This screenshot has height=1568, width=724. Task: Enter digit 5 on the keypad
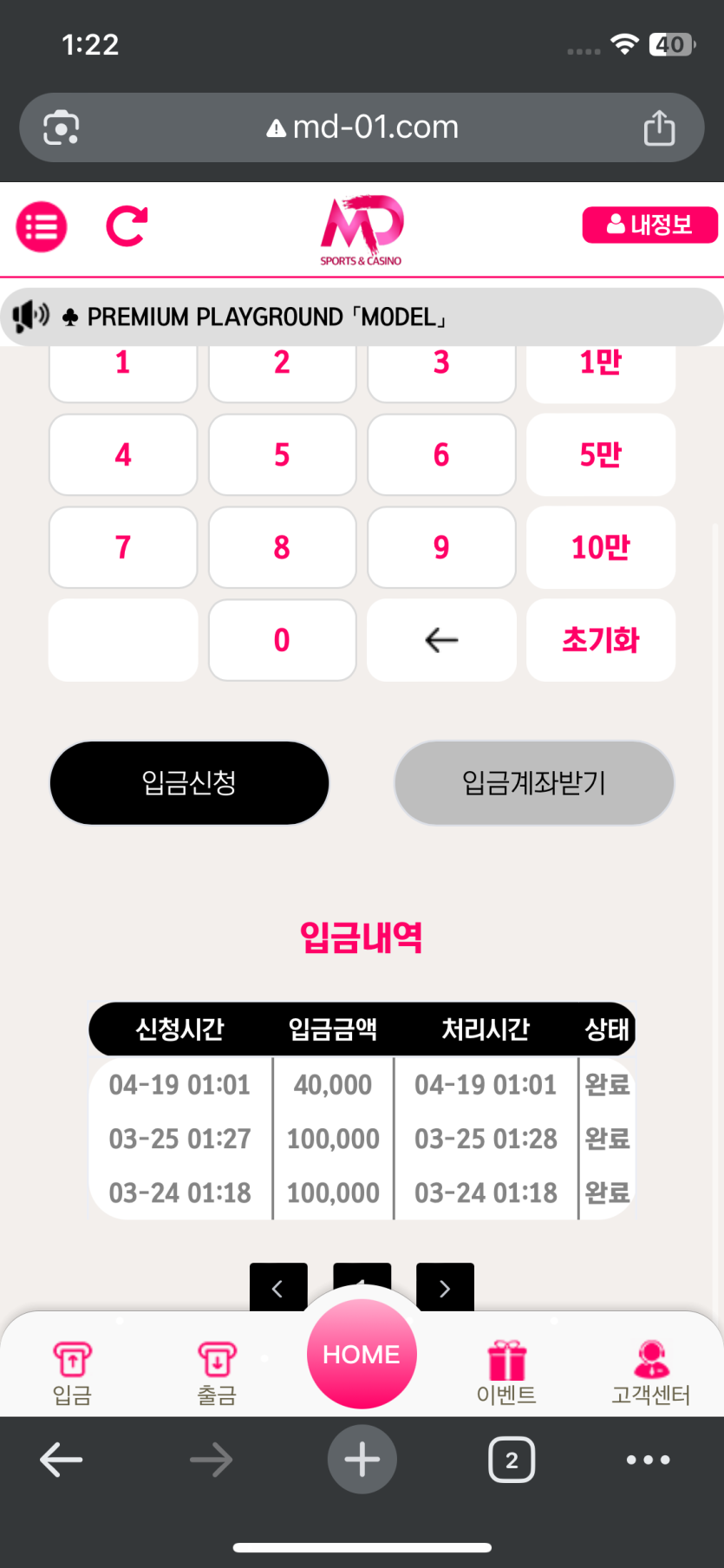282,455
